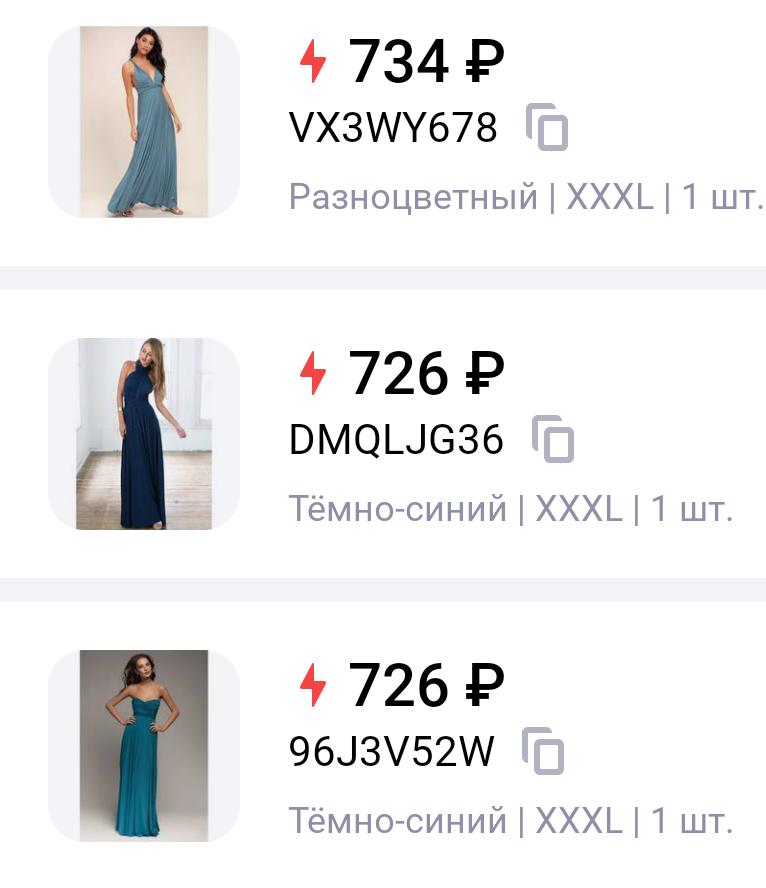The height and width of the screenshot is (888, 766).
Task: Open the dress picture for item 96J3V52W
Action: coord(144,746)
